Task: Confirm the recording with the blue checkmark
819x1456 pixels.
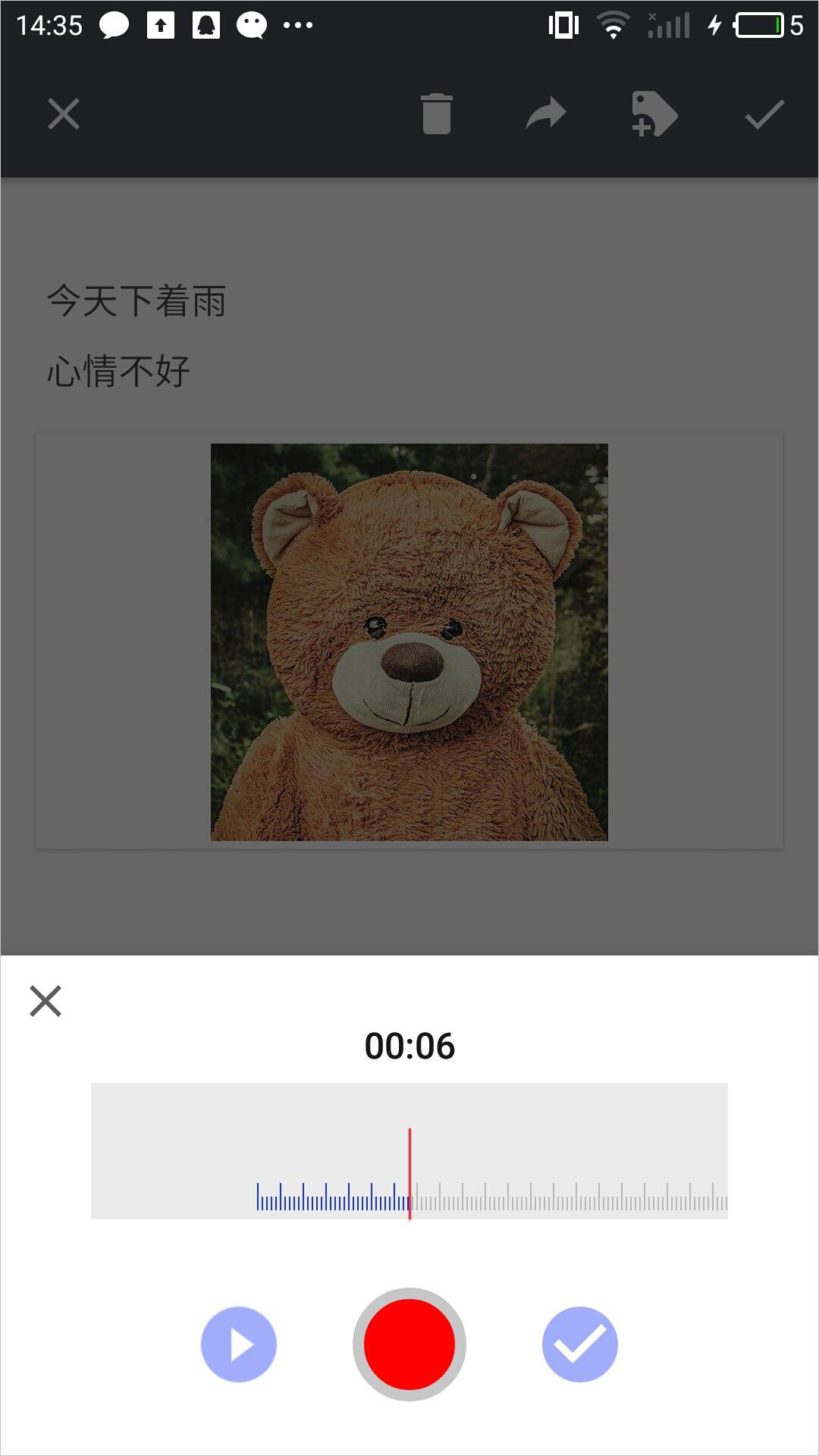Action: click(580, 1345)
